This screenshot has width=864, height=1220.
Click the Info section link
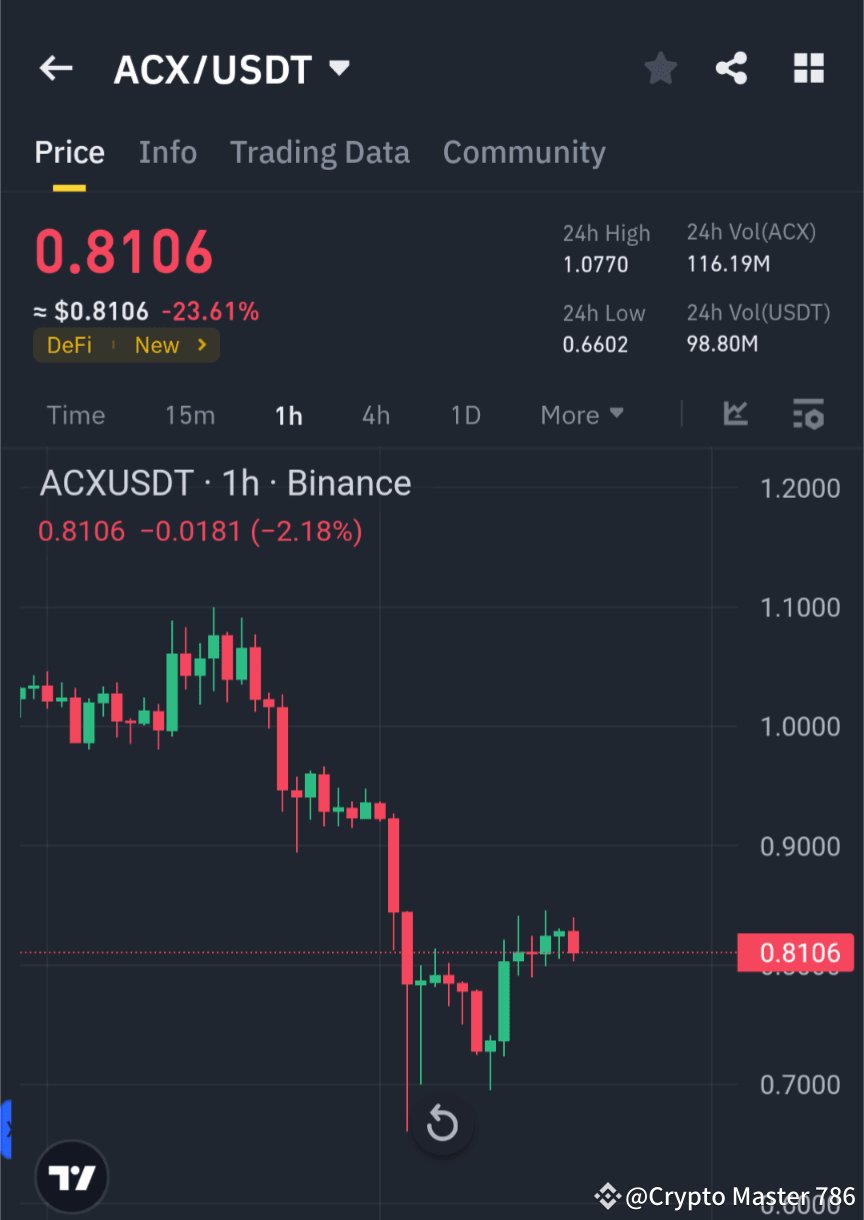pyautogui.click(x=167, y=152)
